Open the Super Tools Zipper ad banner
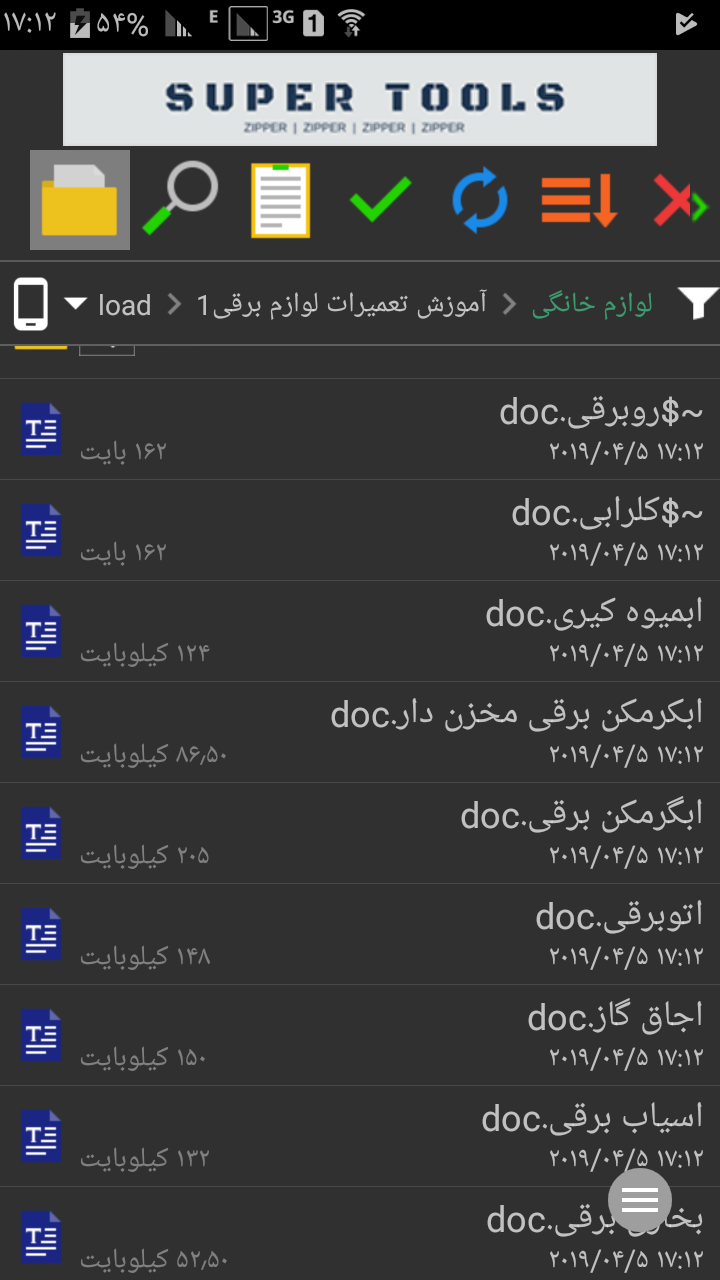This screenshot has width=720, height=1280. coord(360,99)
